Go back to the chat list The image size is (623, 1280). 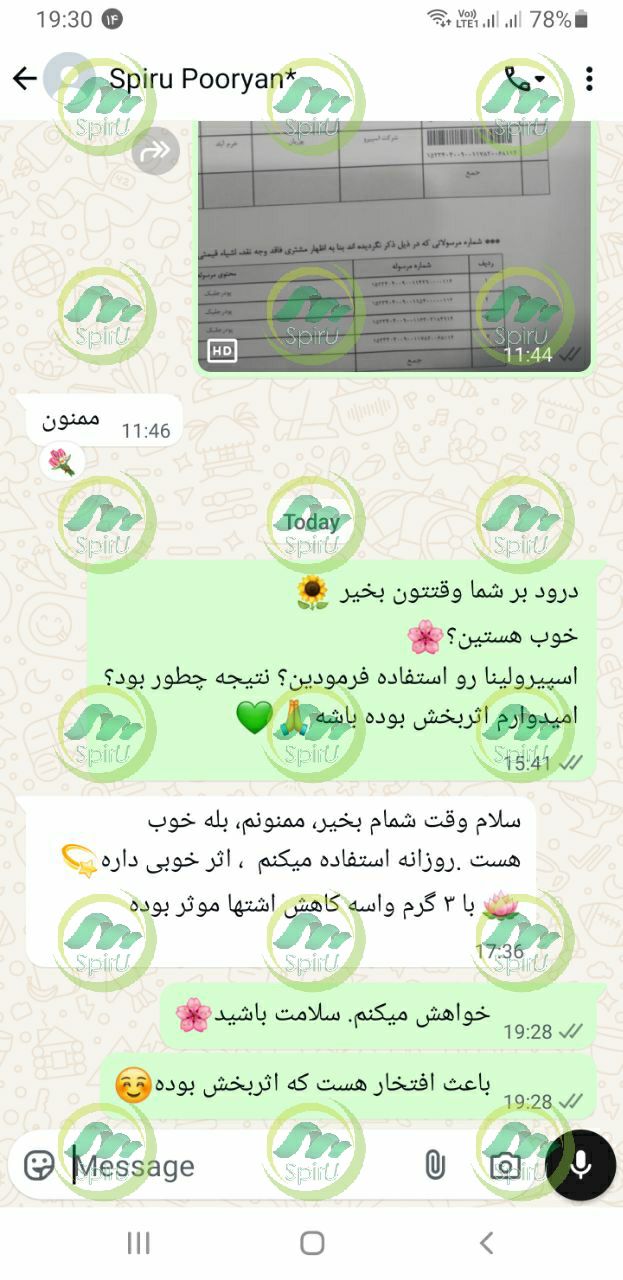tap(25, 78)
